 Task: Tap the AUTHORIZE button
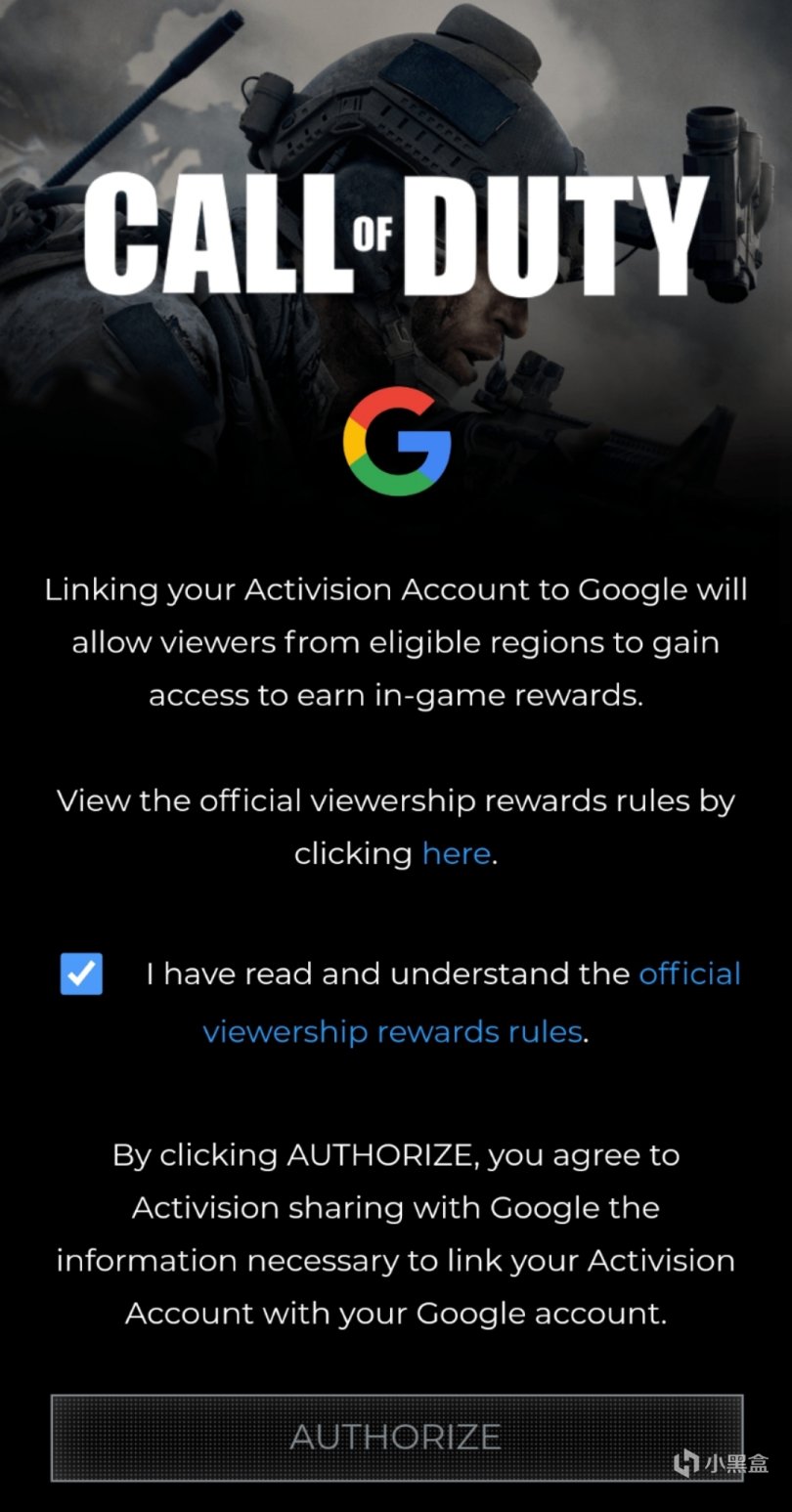tap(396, 1437)
